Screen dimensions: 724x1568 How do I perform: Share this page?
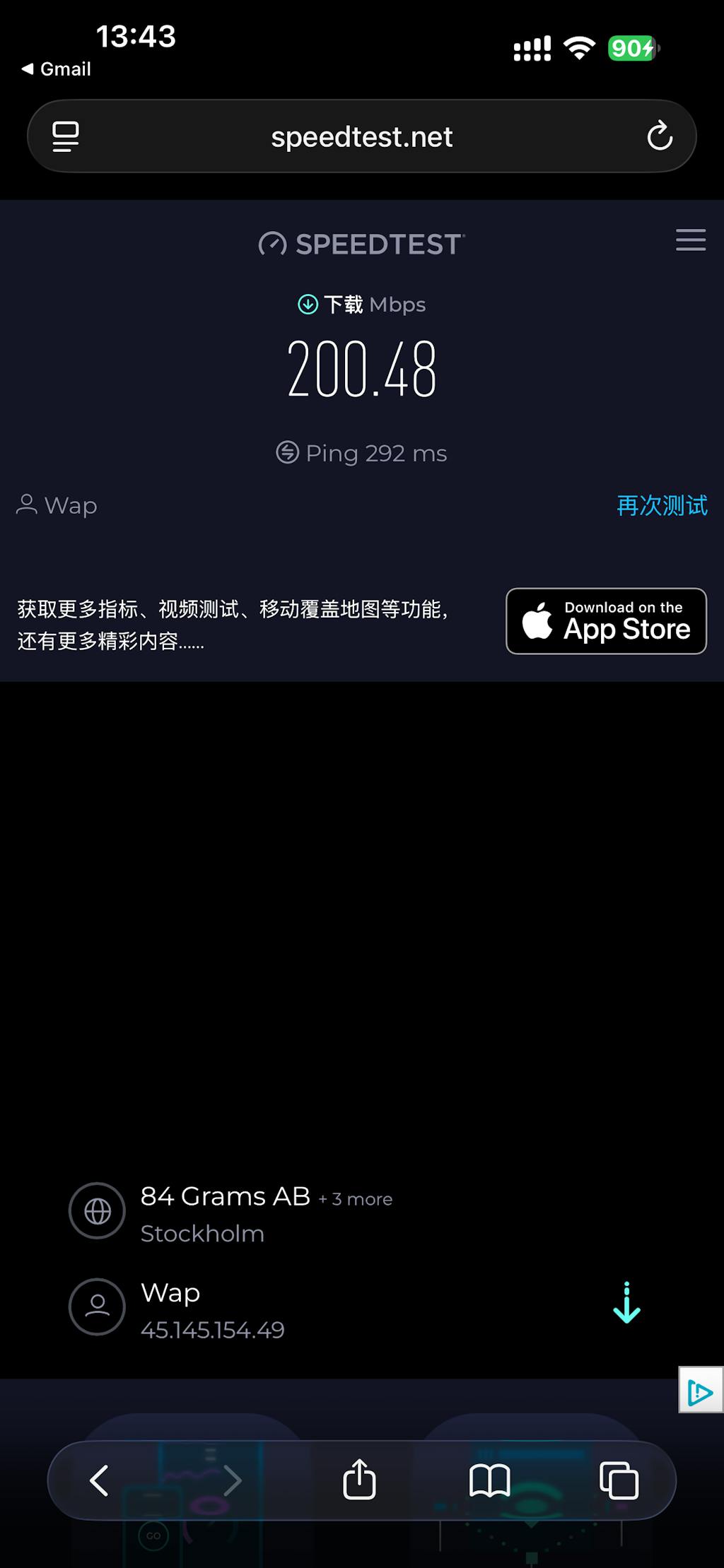(359, 1479)
